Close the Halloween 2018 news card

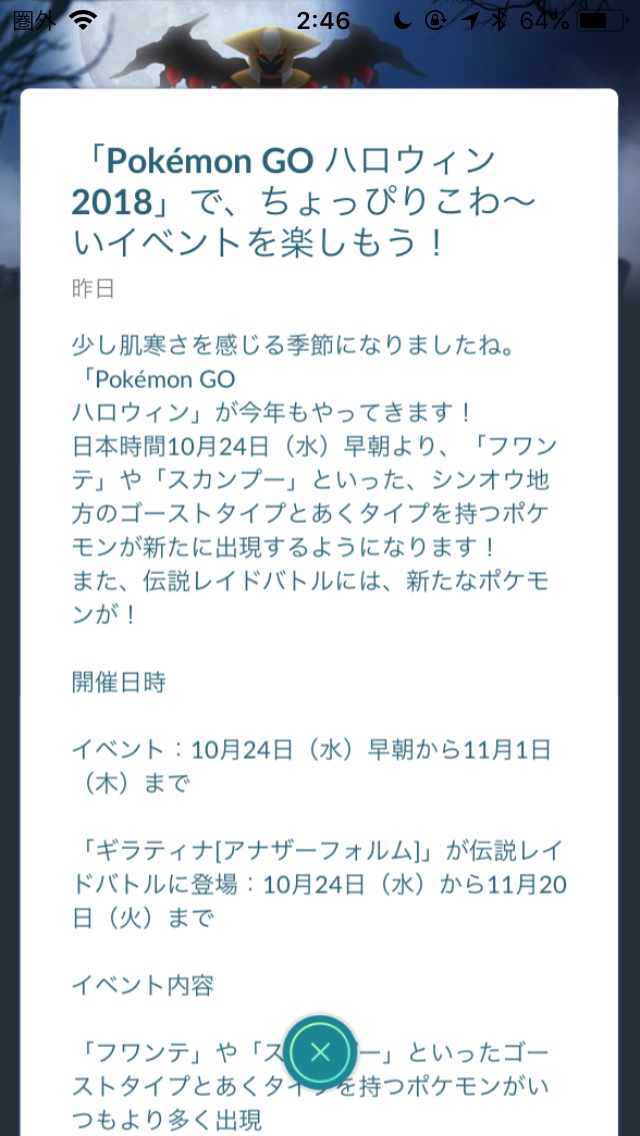pyautogui.click(x=320, y=1051)
